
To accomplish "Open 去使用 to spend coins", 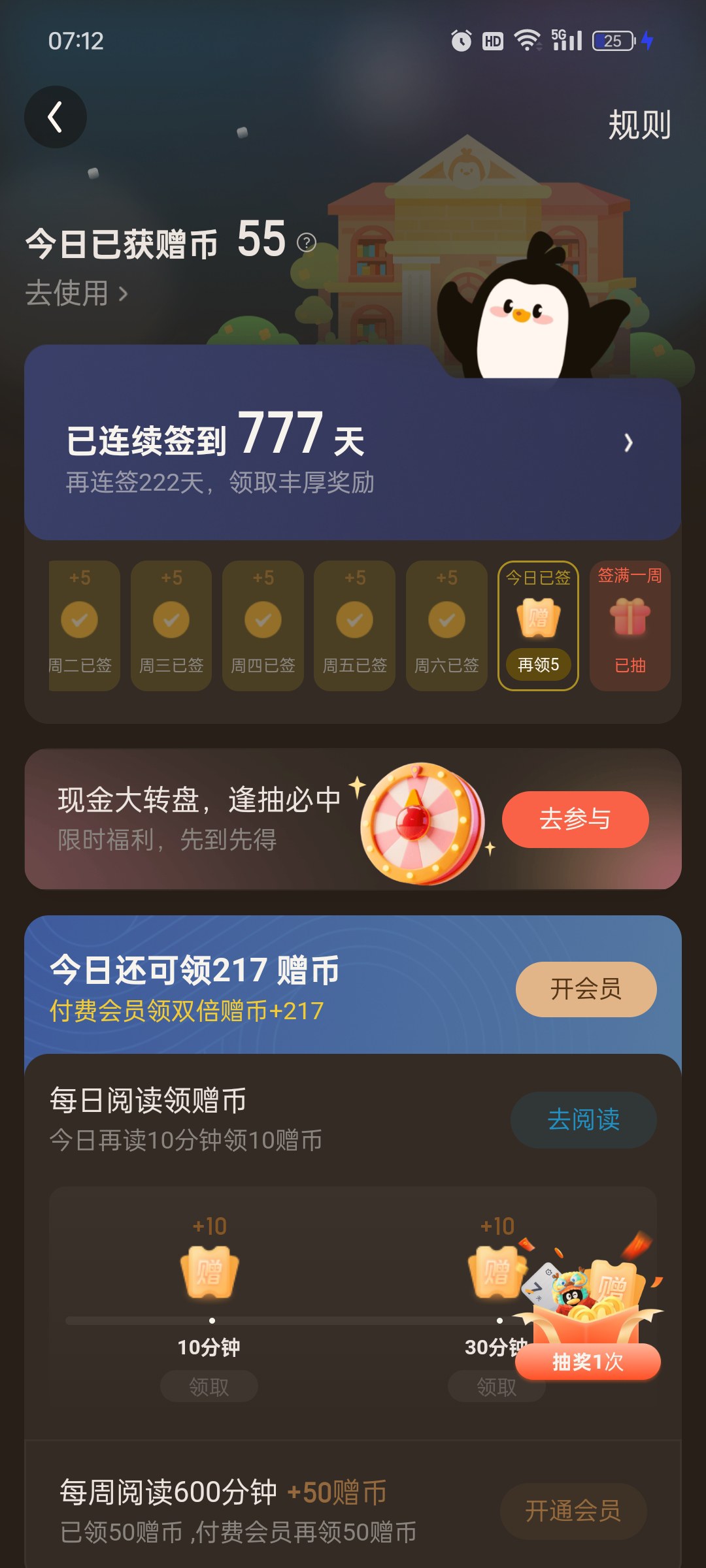I will (x=76, y=293).
